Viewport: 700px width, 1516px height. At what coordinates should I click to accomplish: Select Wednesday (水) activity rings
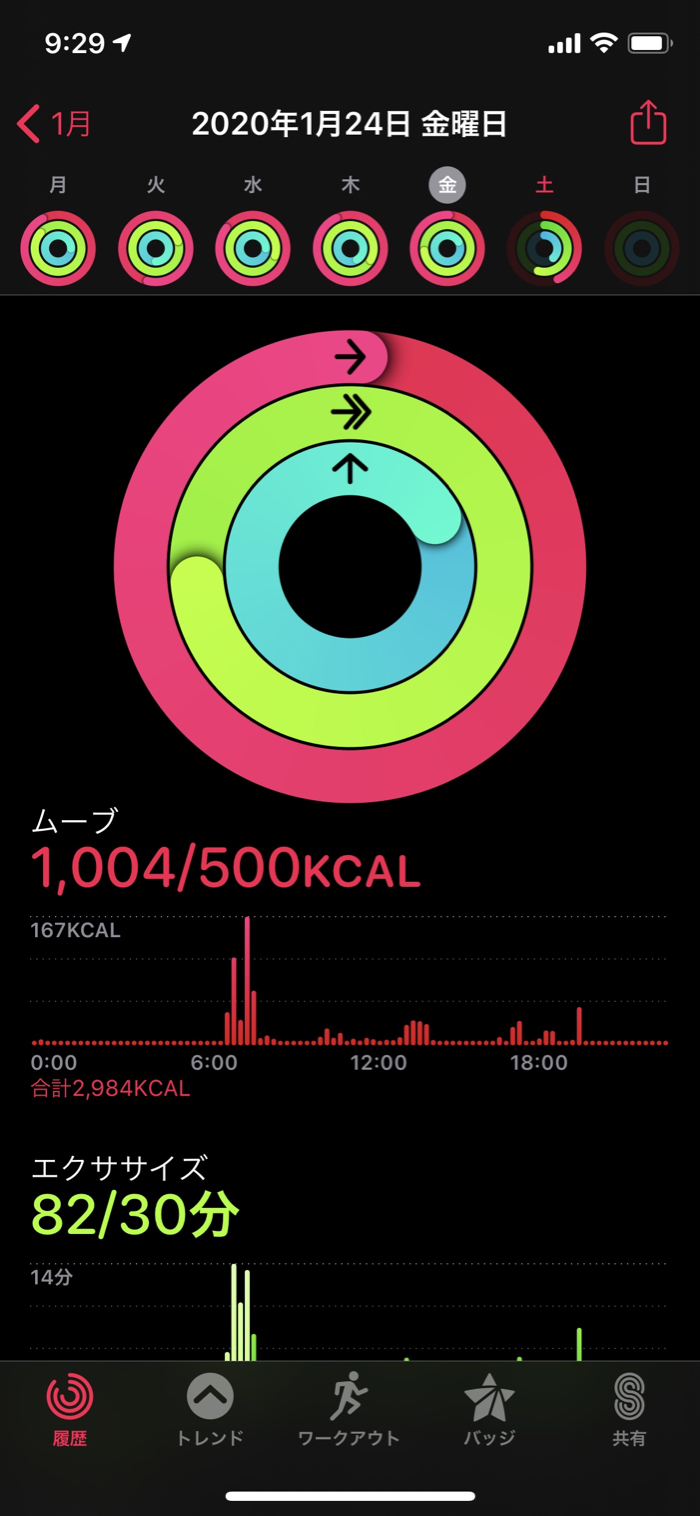click(x=253, y=248)
